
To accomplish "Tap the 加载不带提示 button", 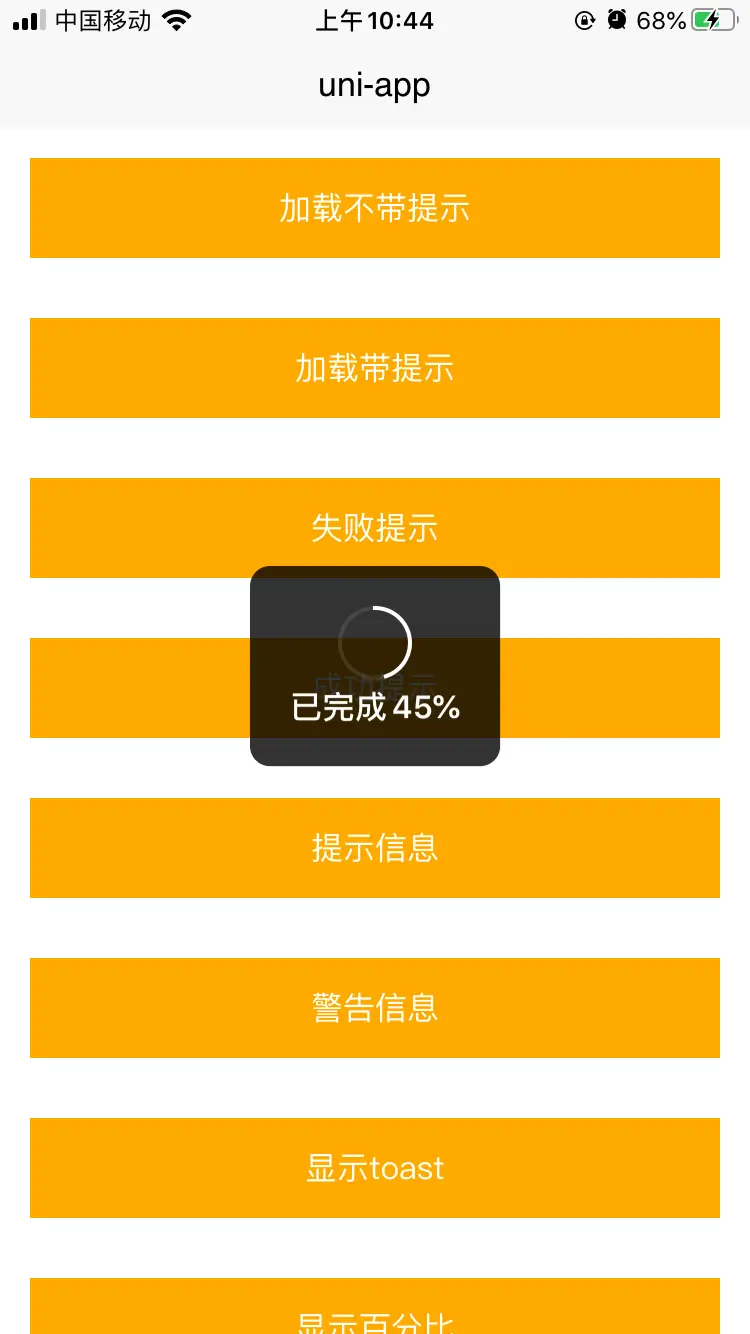I will click(375, 208).
